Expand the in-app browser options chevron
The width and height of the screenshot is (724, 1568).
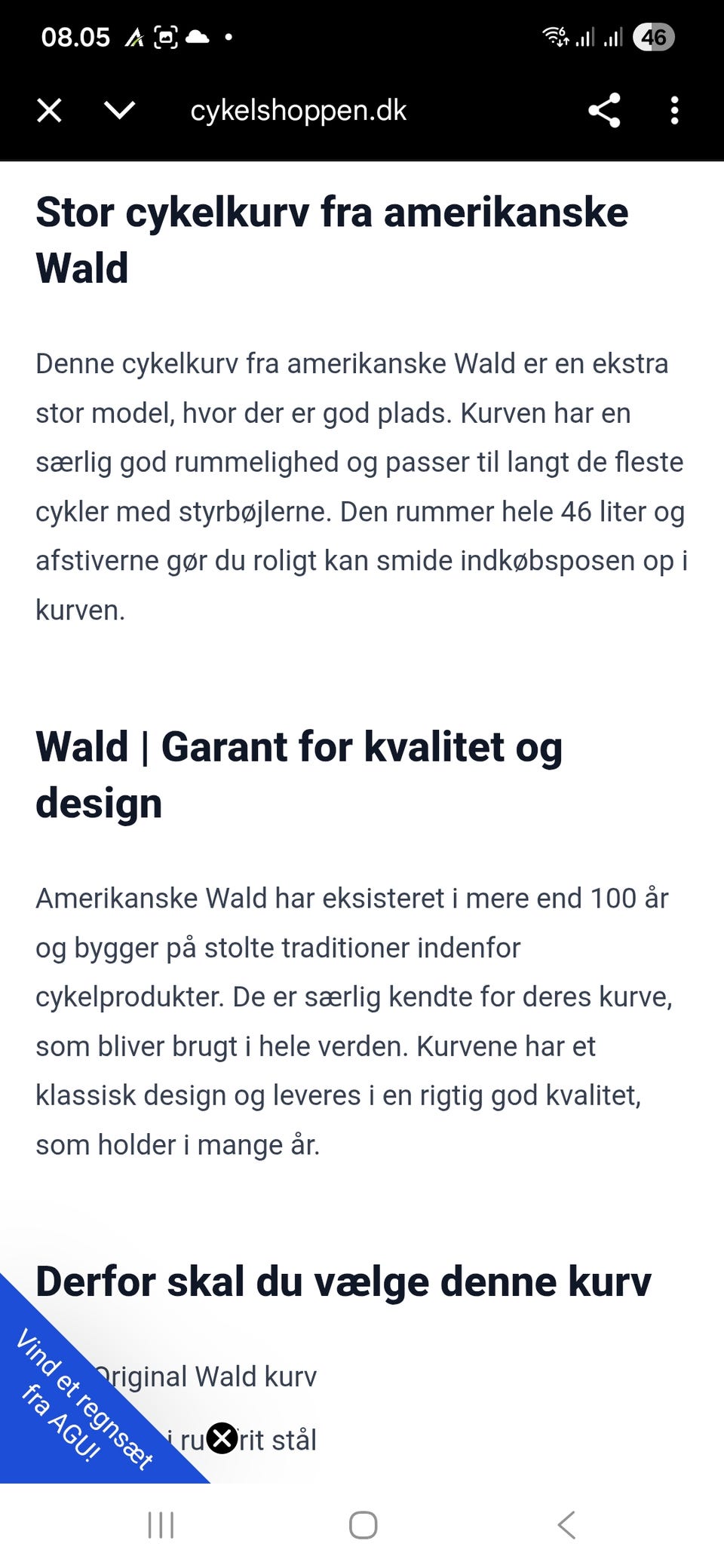(119, 110)
